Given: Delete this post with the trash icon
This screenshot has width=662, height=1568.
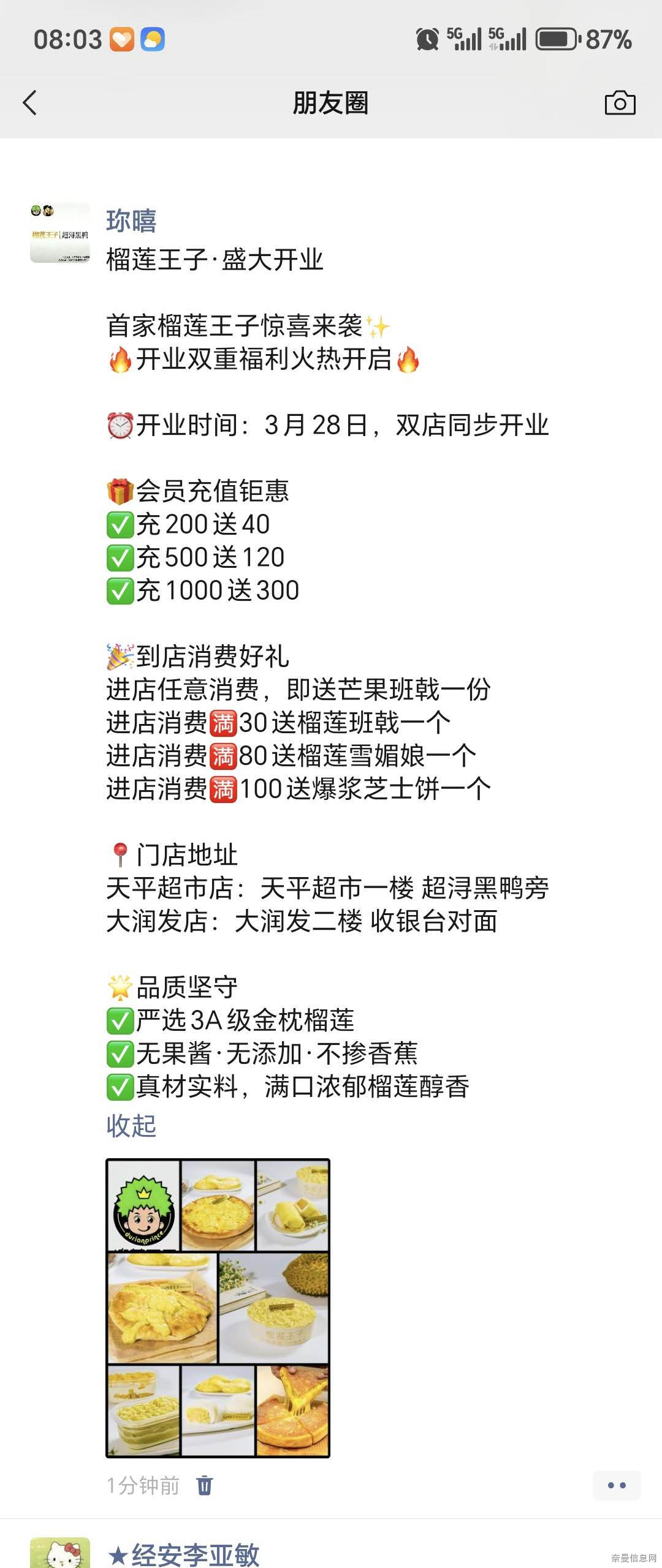Looking at the screenshot, I should point(204,1485).
